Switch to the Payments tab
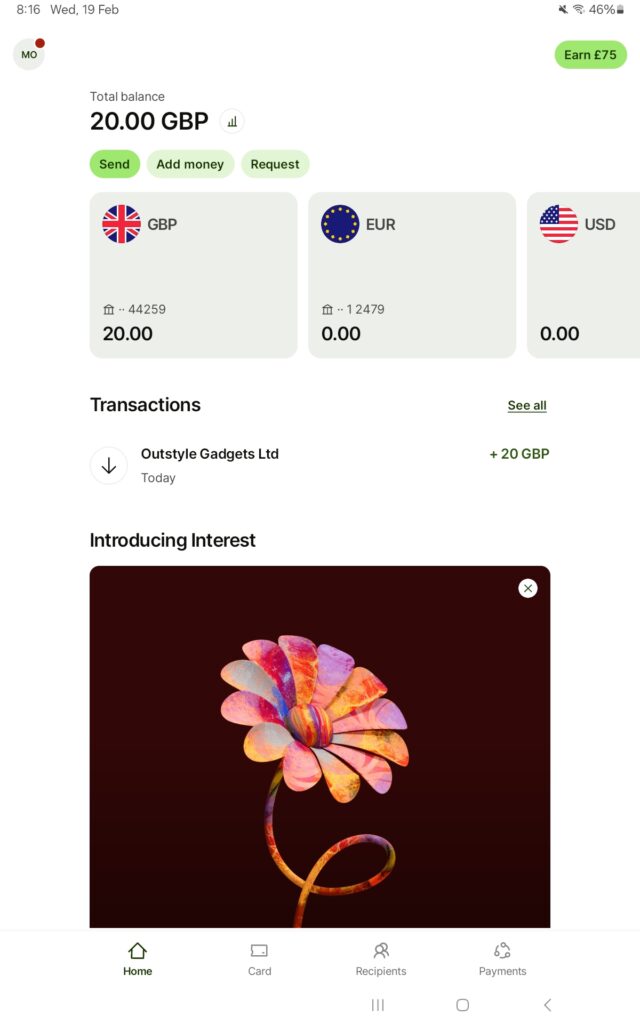This screenshot has width=640, height=1024. tap(502, 959)
